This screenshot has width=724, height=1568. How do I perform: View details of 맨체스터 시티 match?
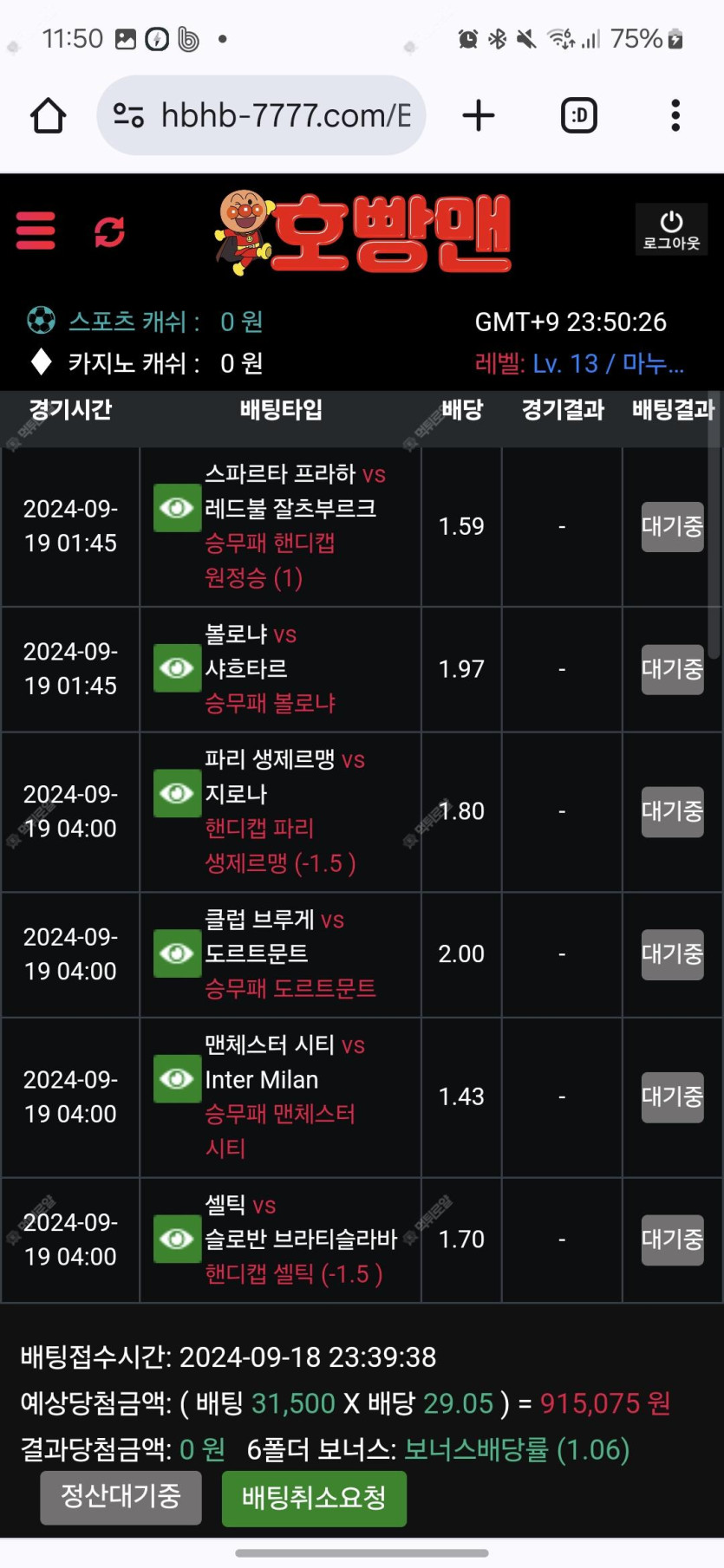[x=177, y=1079]
